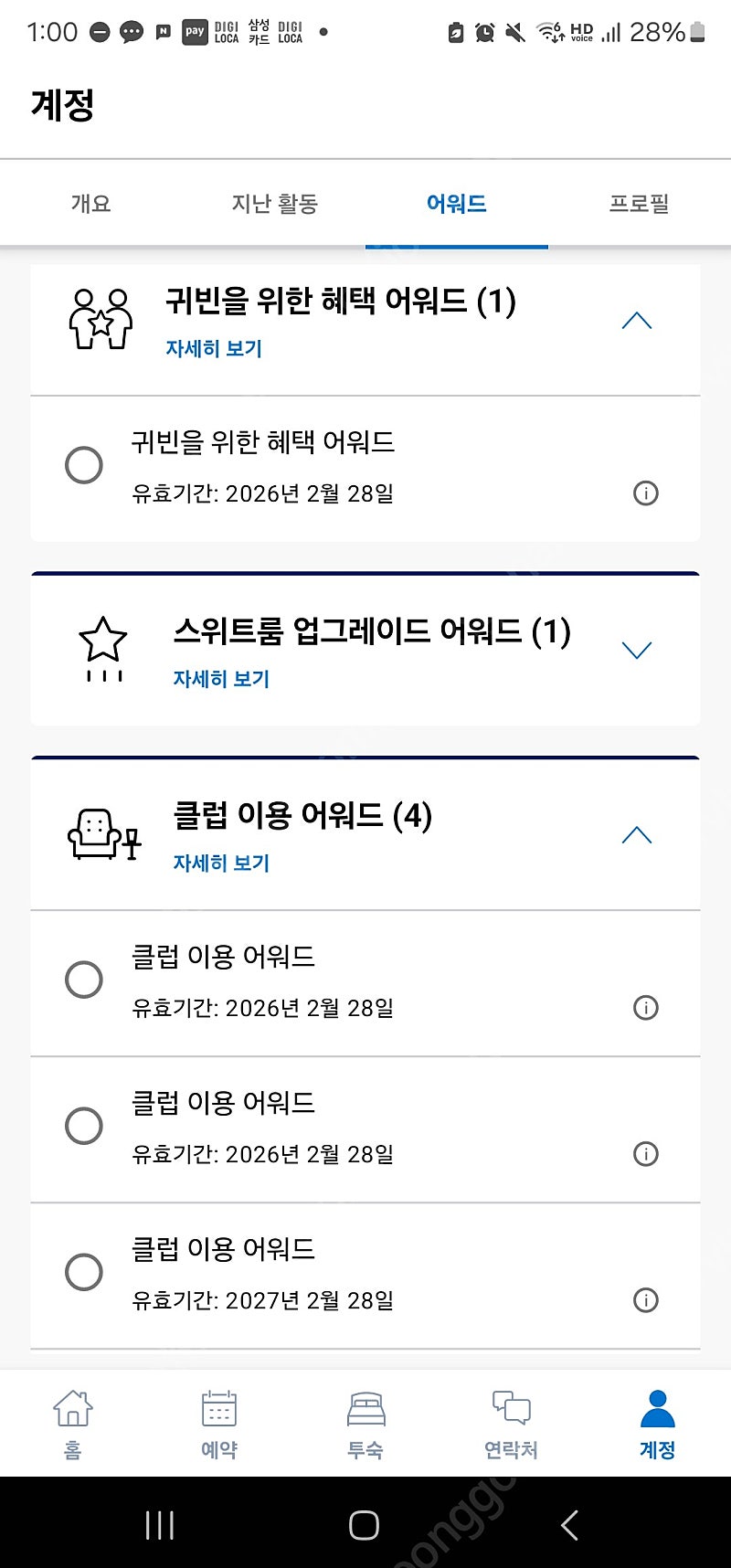Expand the 스위트룸 업그레이드 어워드 section

(x=637, y=651)
